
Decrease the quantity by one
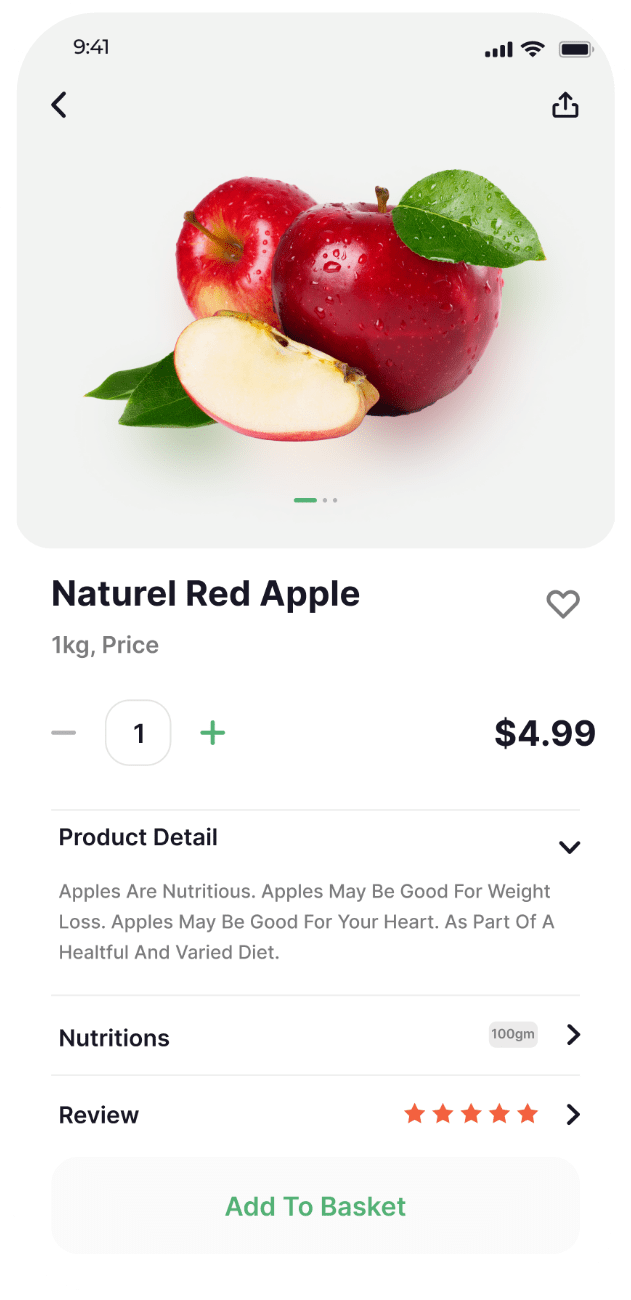pos(64,733)
